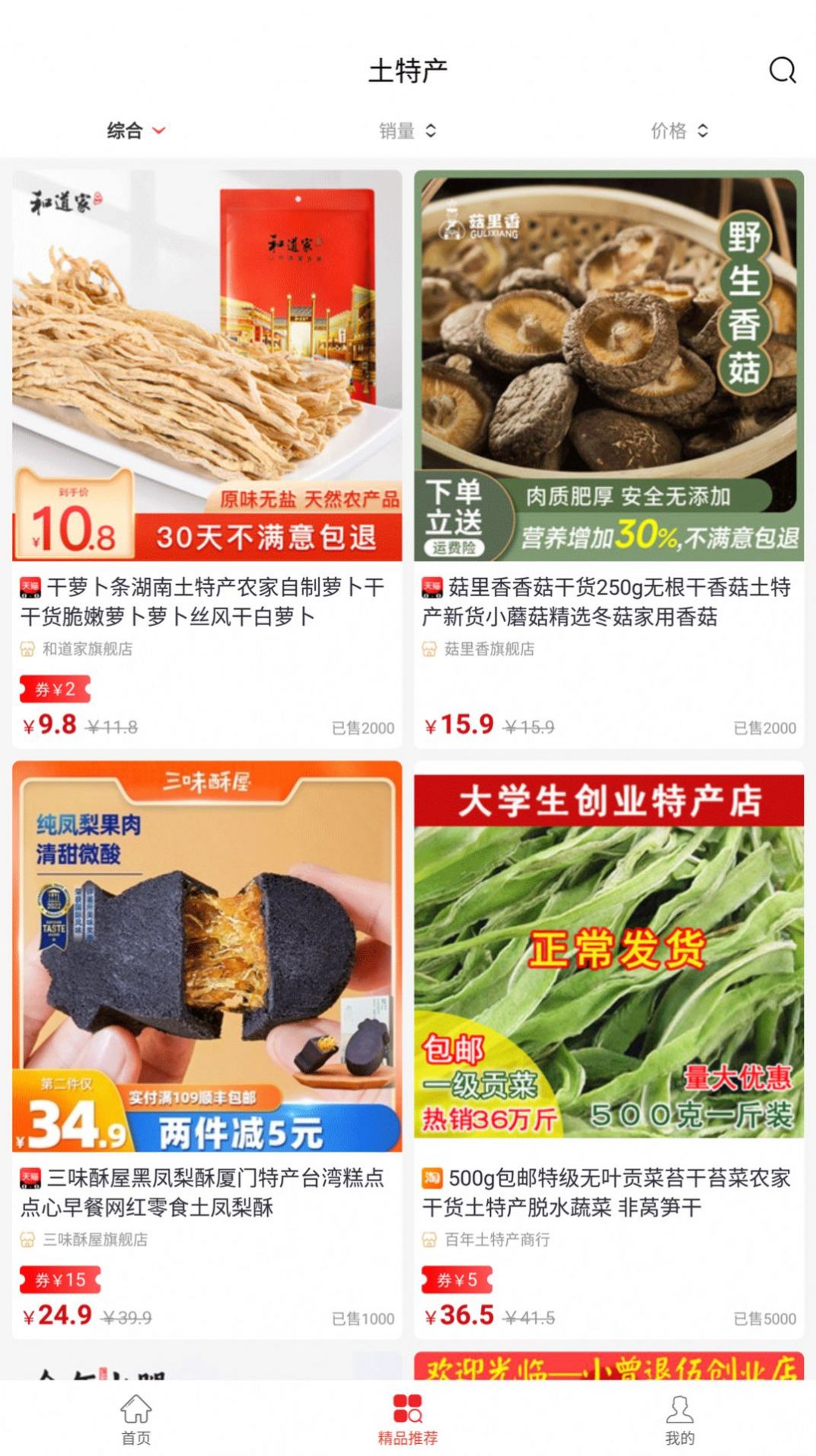The width and height of the screenshot is (816, 1456).
Task: Toggle 综合 sorting selection
Action: point(126,130)
